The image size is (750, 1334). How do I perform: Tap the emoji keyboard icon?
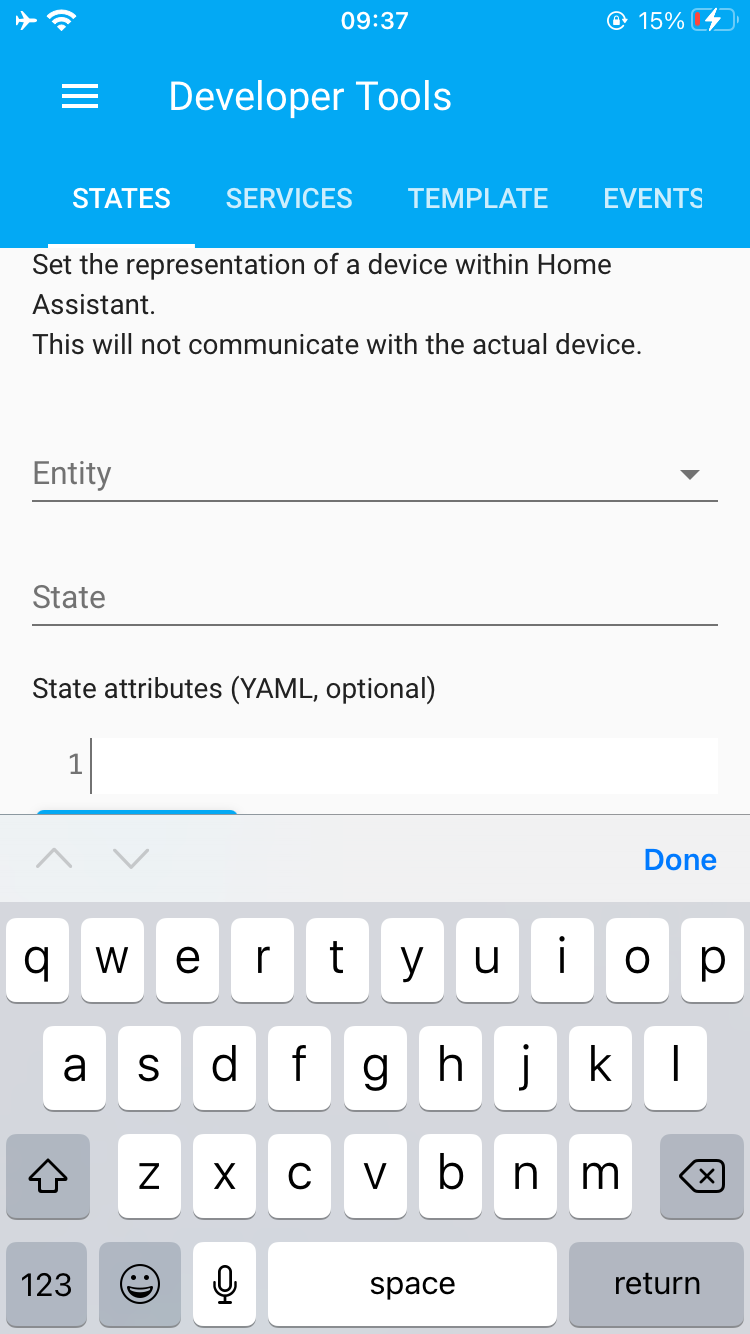[x=139, y=1283]
